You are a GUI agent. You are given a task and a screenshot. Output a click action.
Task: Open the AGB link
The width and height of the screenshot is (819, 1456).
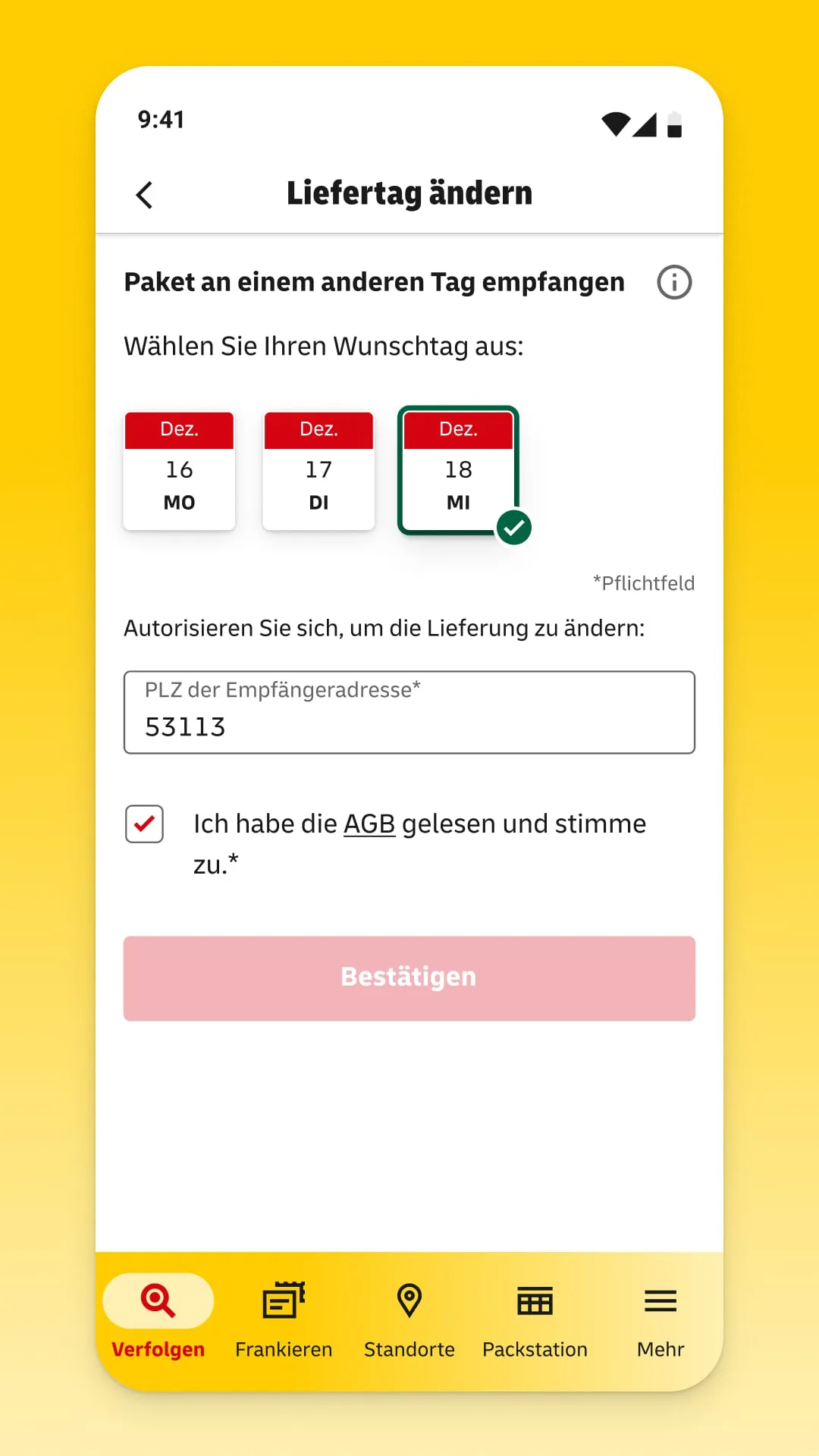(369, 823)
